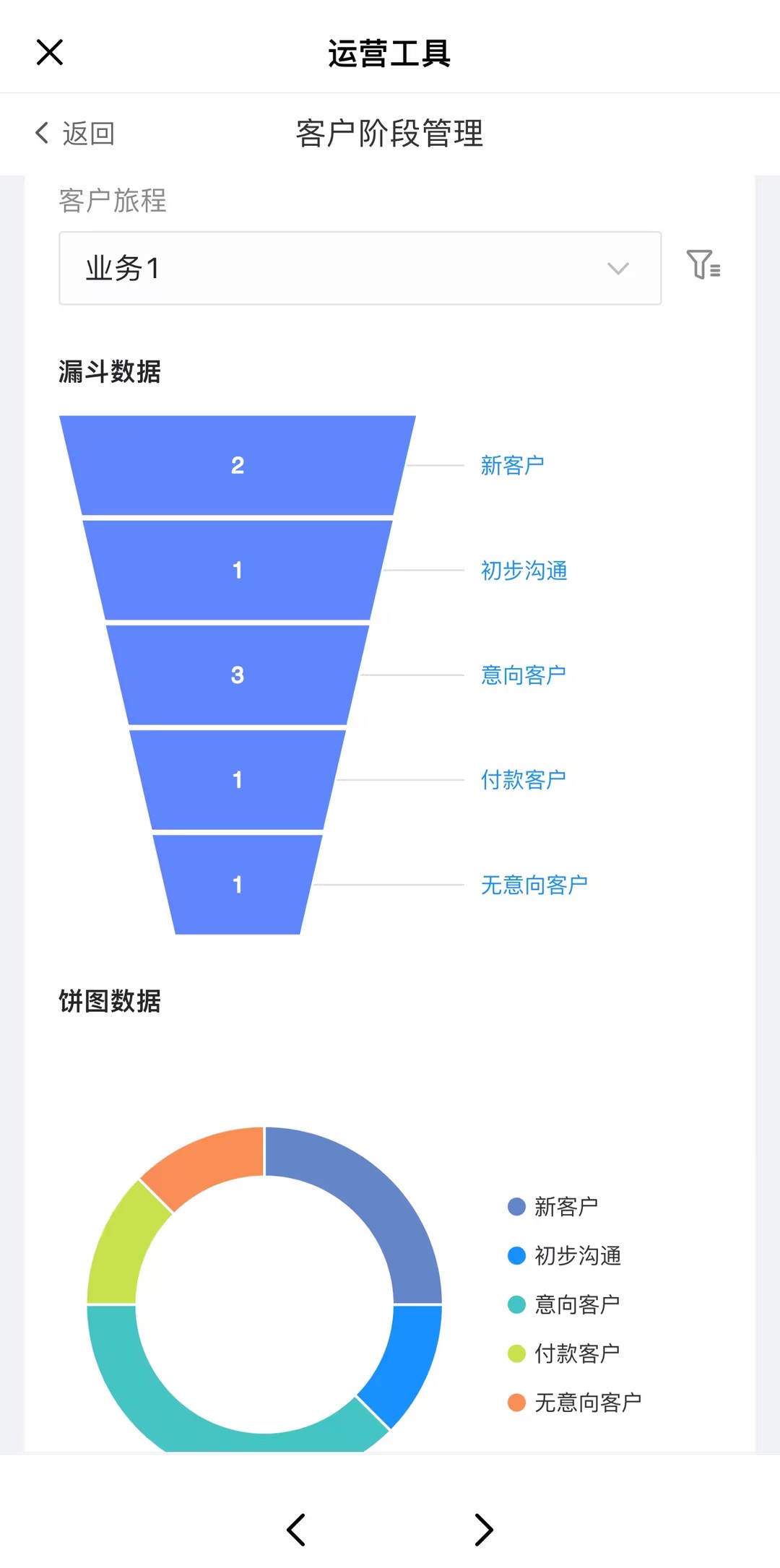The width and height of the screenshot is (780, 1568).
Task: Tap the 意向客户 funnel segment
Action: (x=238, y=675)
